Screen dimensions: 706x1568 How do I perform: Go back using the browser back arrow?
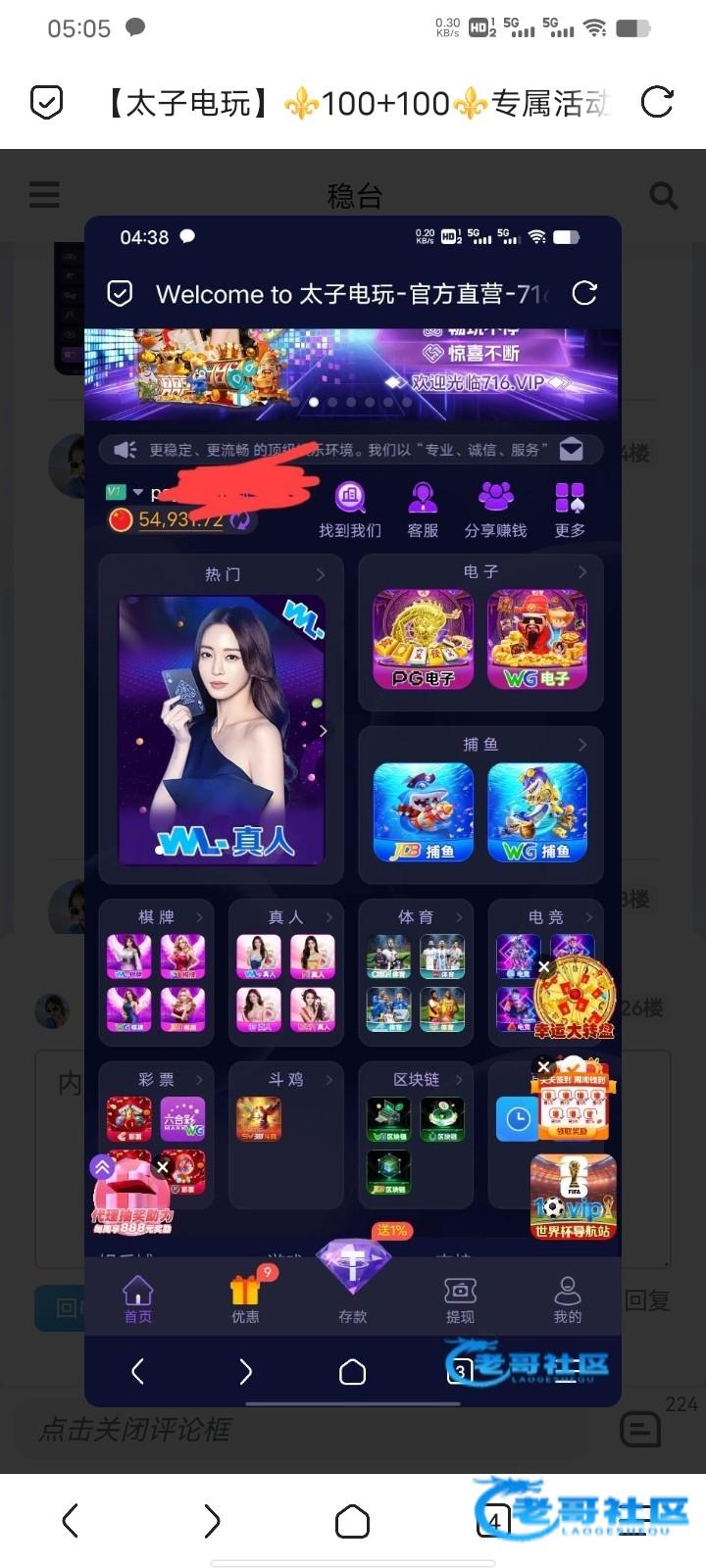70,1521
